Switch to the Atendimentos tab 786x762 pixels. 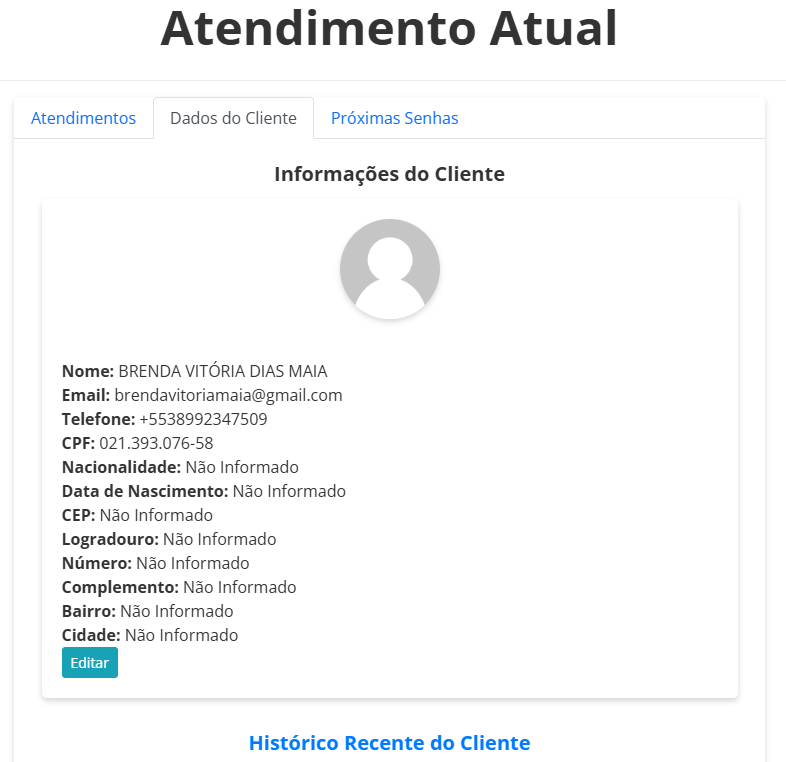[83, 118]
